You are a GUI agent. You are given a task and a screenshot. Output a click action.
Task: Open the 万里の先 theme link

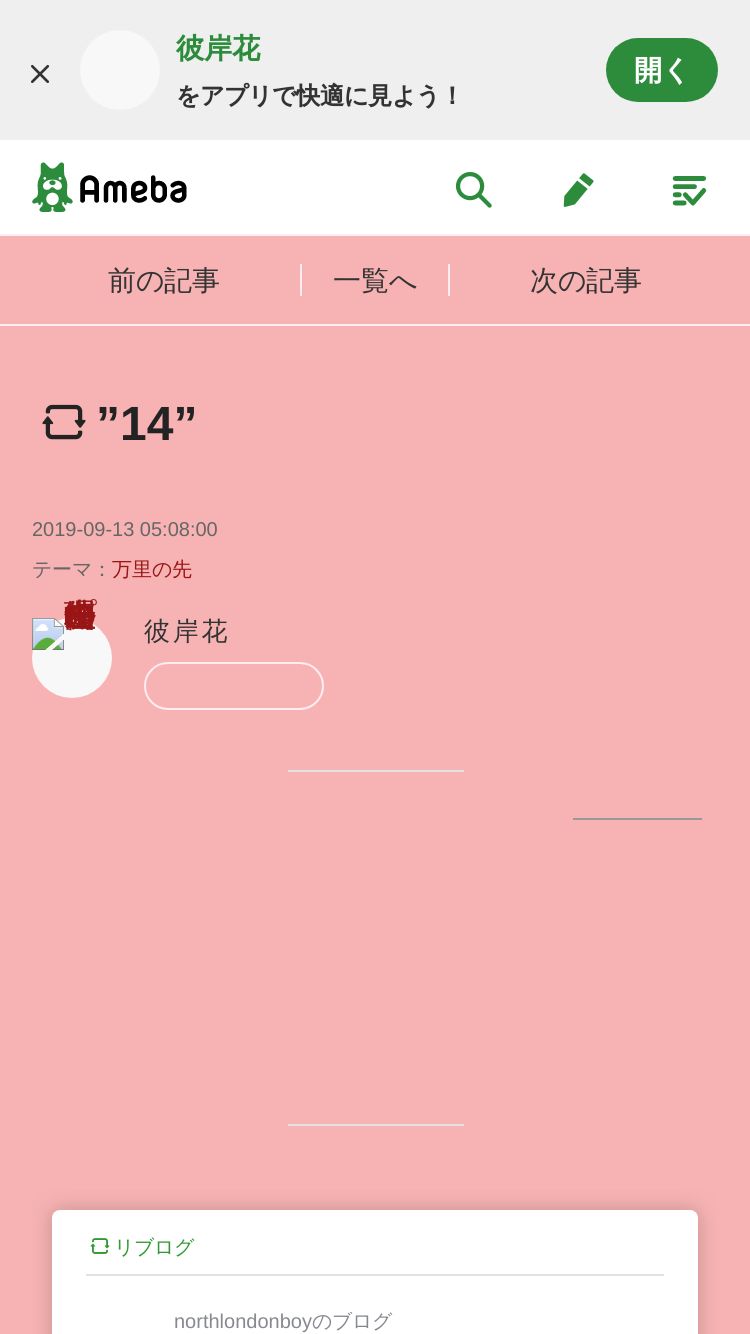[x=152, y=569]
